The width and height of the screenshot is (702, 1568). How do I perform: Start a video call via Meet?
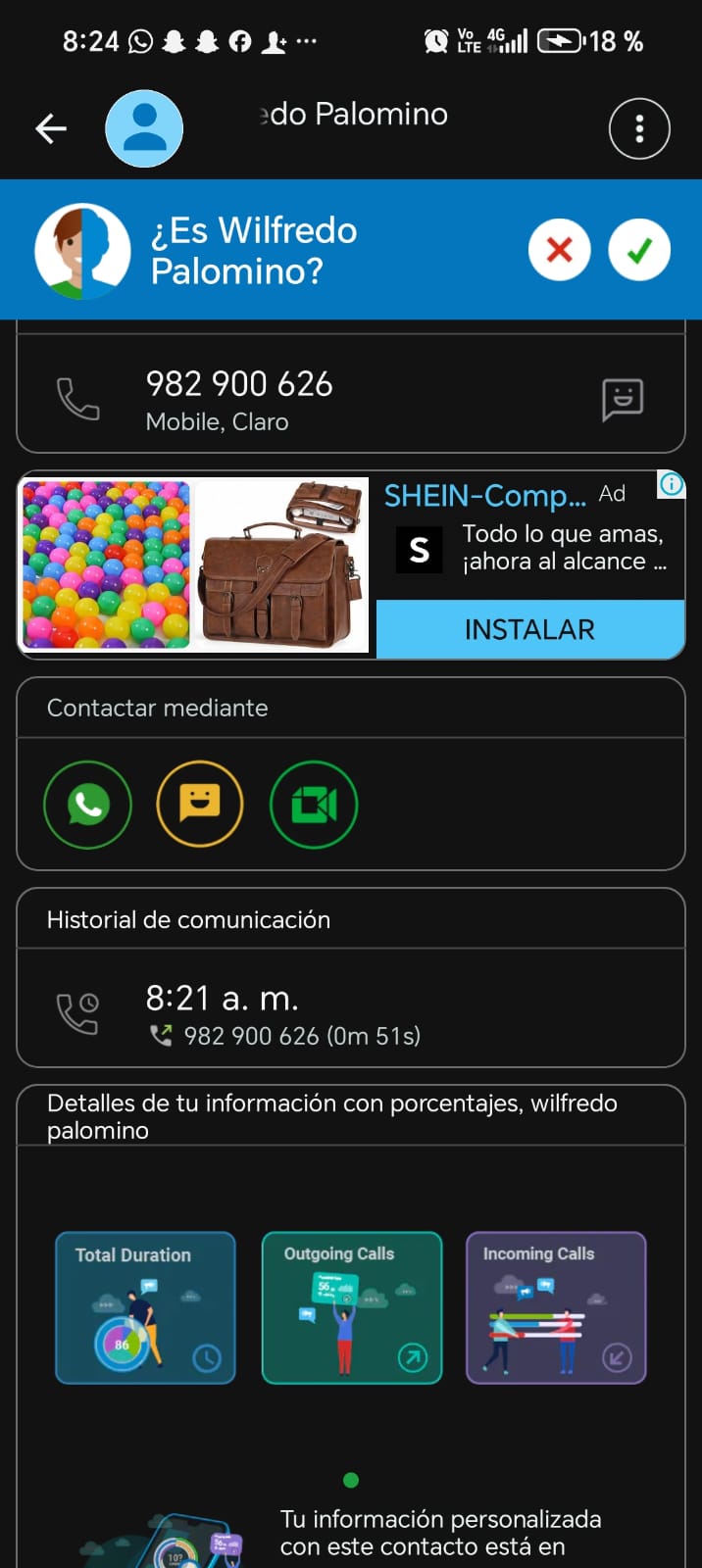(x=314, y=805)
